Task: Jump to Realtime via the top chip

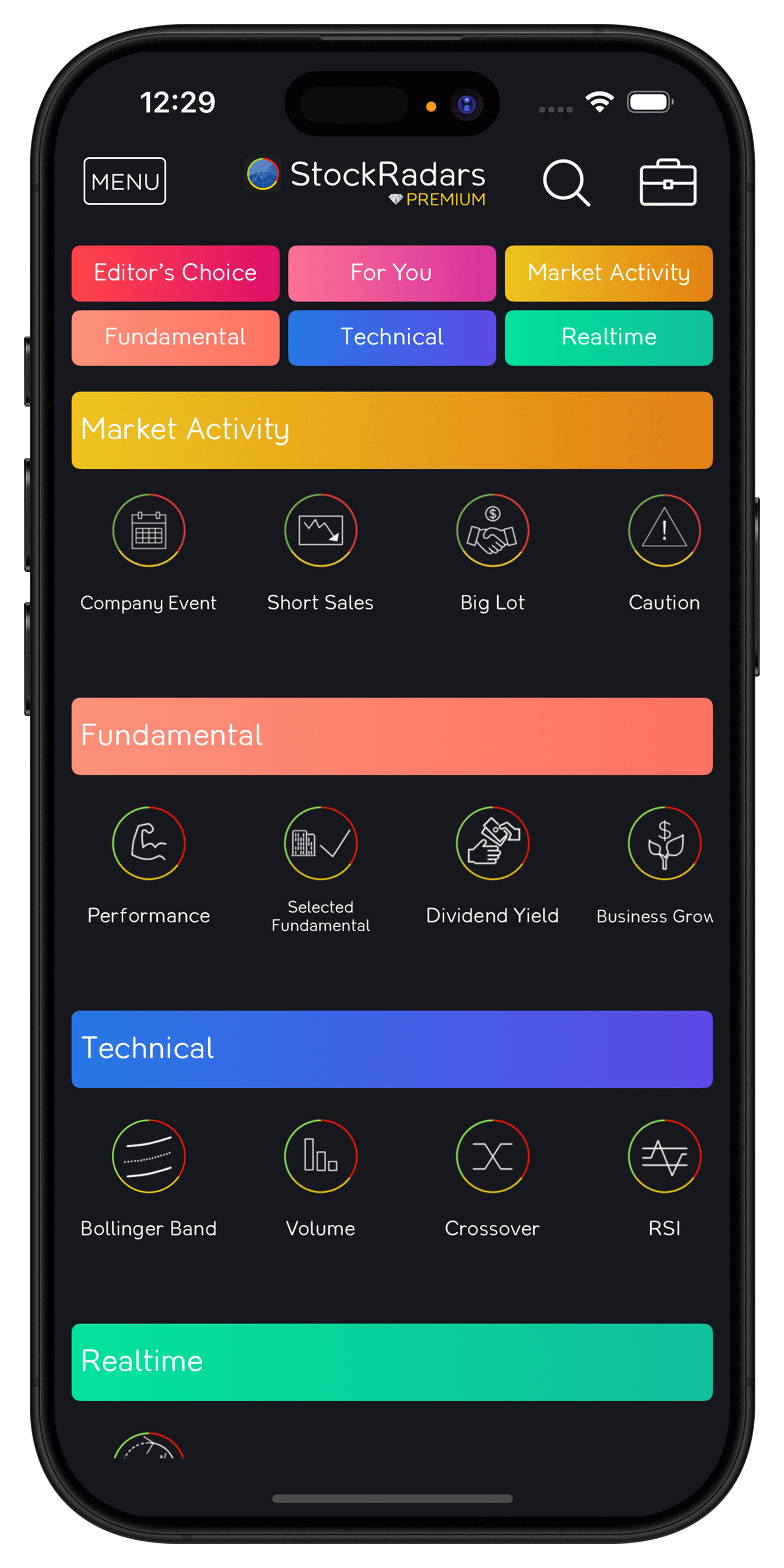Action: (608, 338)
